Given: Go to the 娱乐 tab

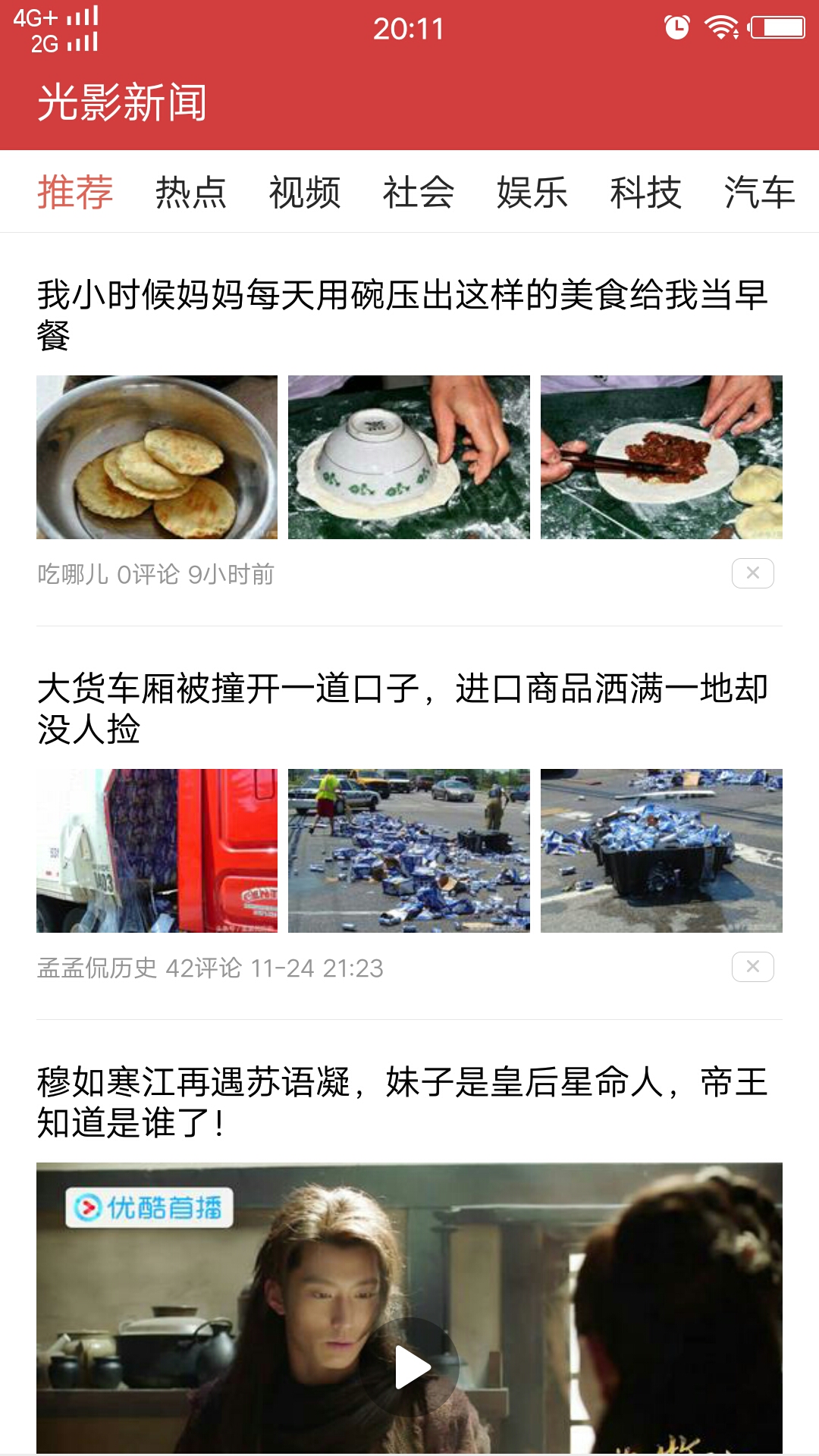Looking at the screenshot, I should pyautogui.click(x=532, y=192).
